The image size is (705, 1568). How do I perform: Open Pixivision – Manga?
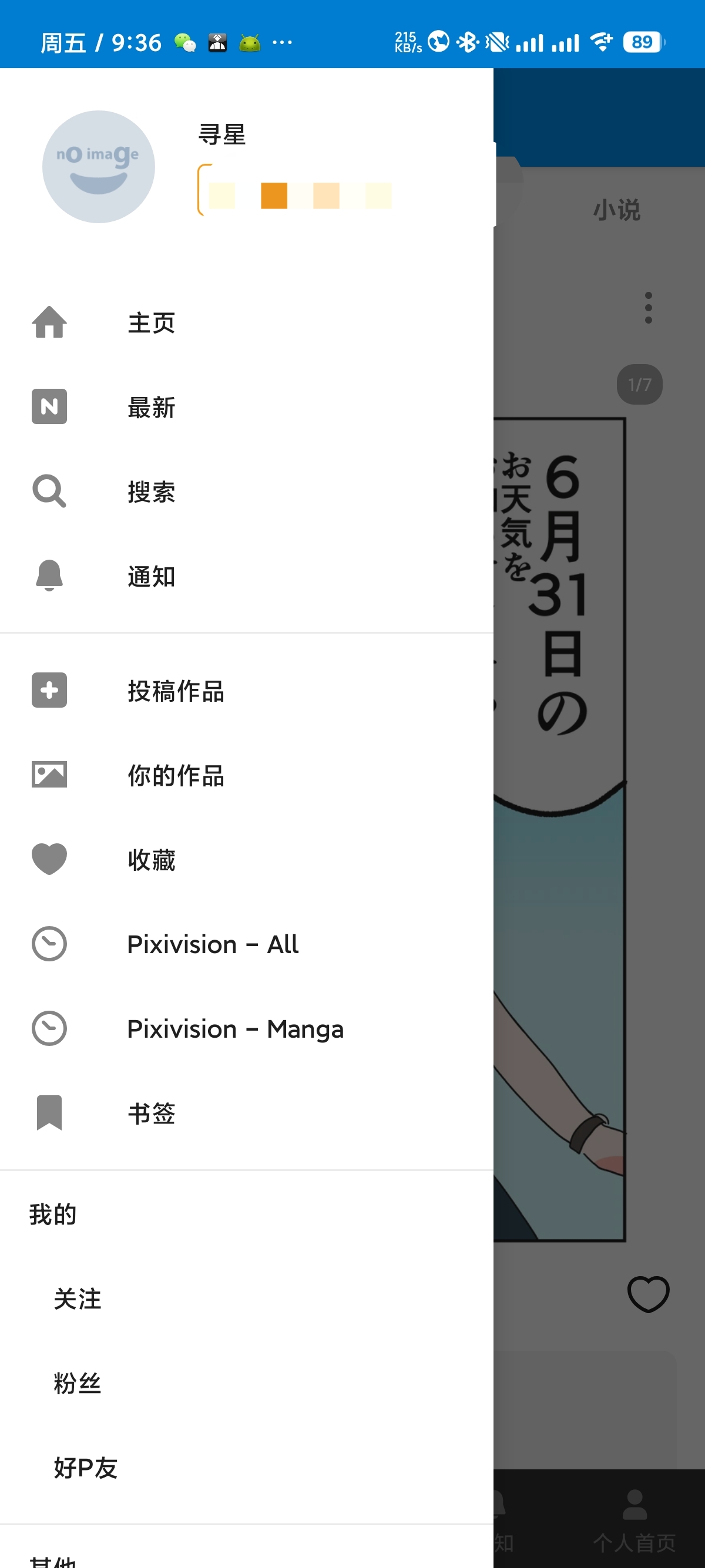[x=235, y=1029]
